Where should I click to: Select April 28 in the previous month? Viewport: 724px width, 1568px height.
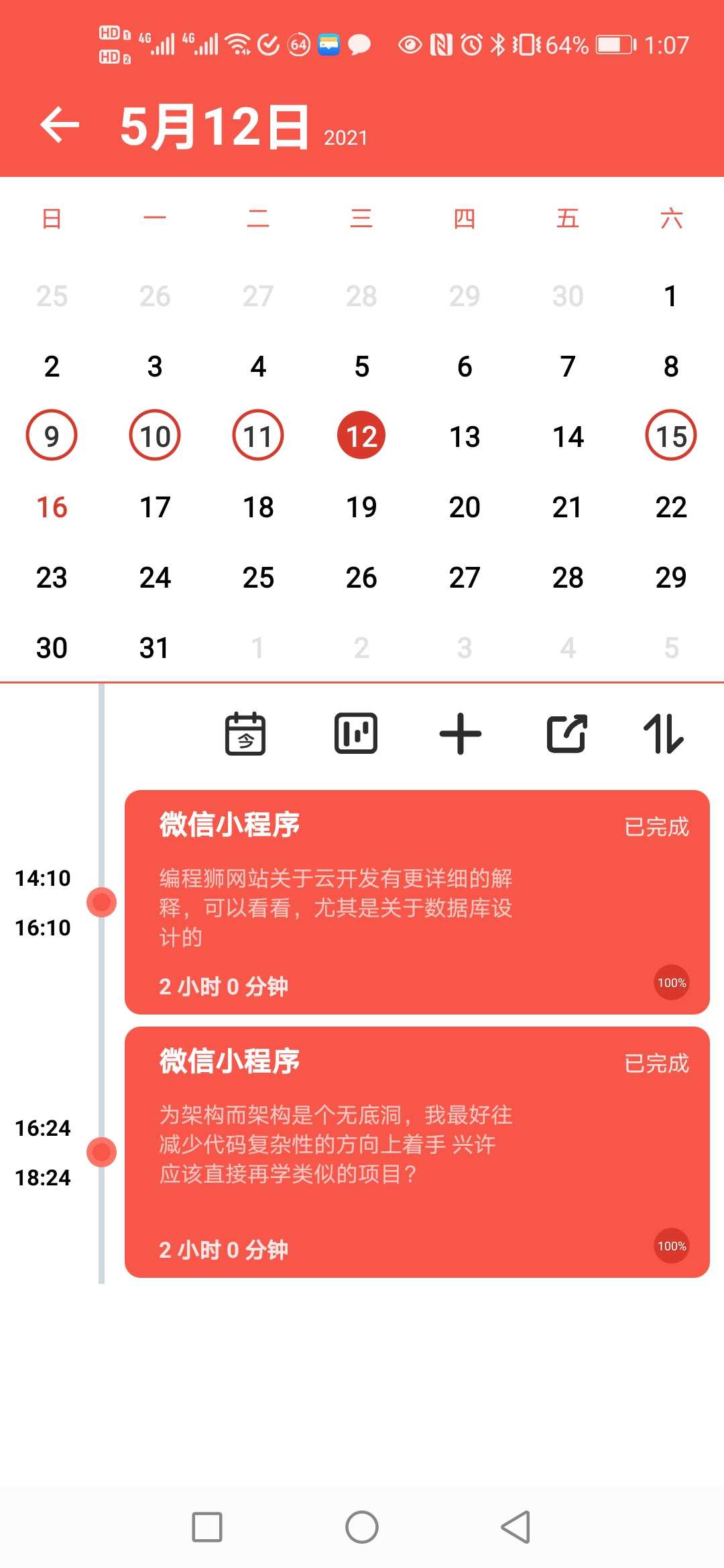click(x=361, y=296)
